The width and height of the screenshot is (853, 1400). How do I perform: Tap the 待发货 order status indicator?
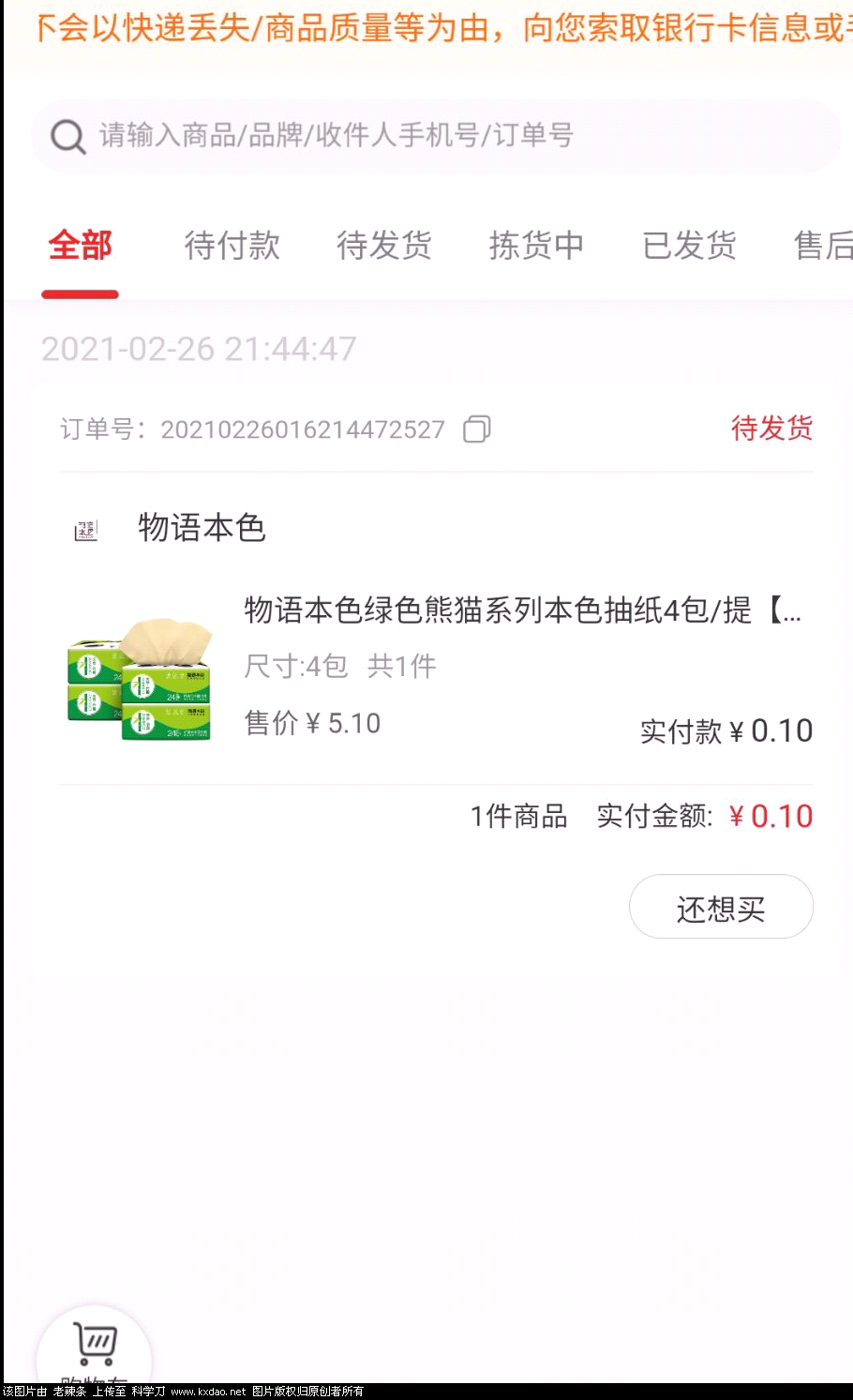771,429
